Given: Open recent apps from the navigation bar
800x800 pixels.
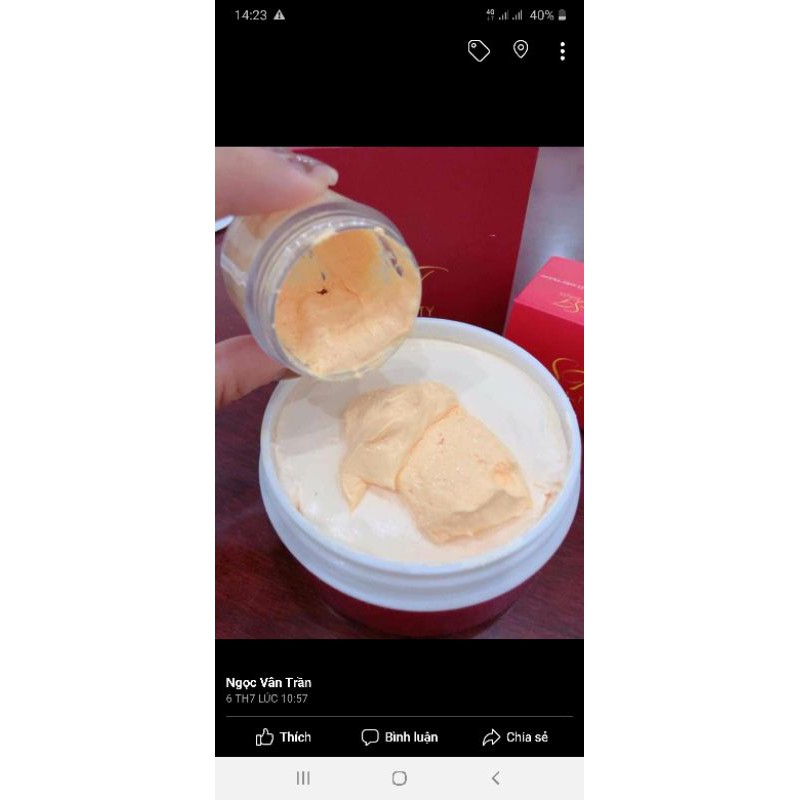Looking at the screenshot, I should click(303, 778).
